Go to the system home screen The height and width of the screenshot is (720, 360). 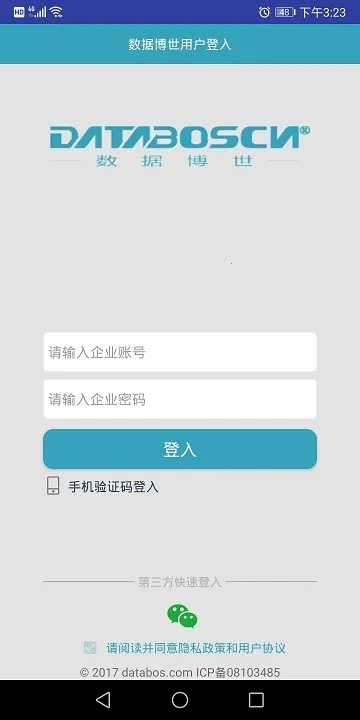pyautogui.click(x=180, y=700)
